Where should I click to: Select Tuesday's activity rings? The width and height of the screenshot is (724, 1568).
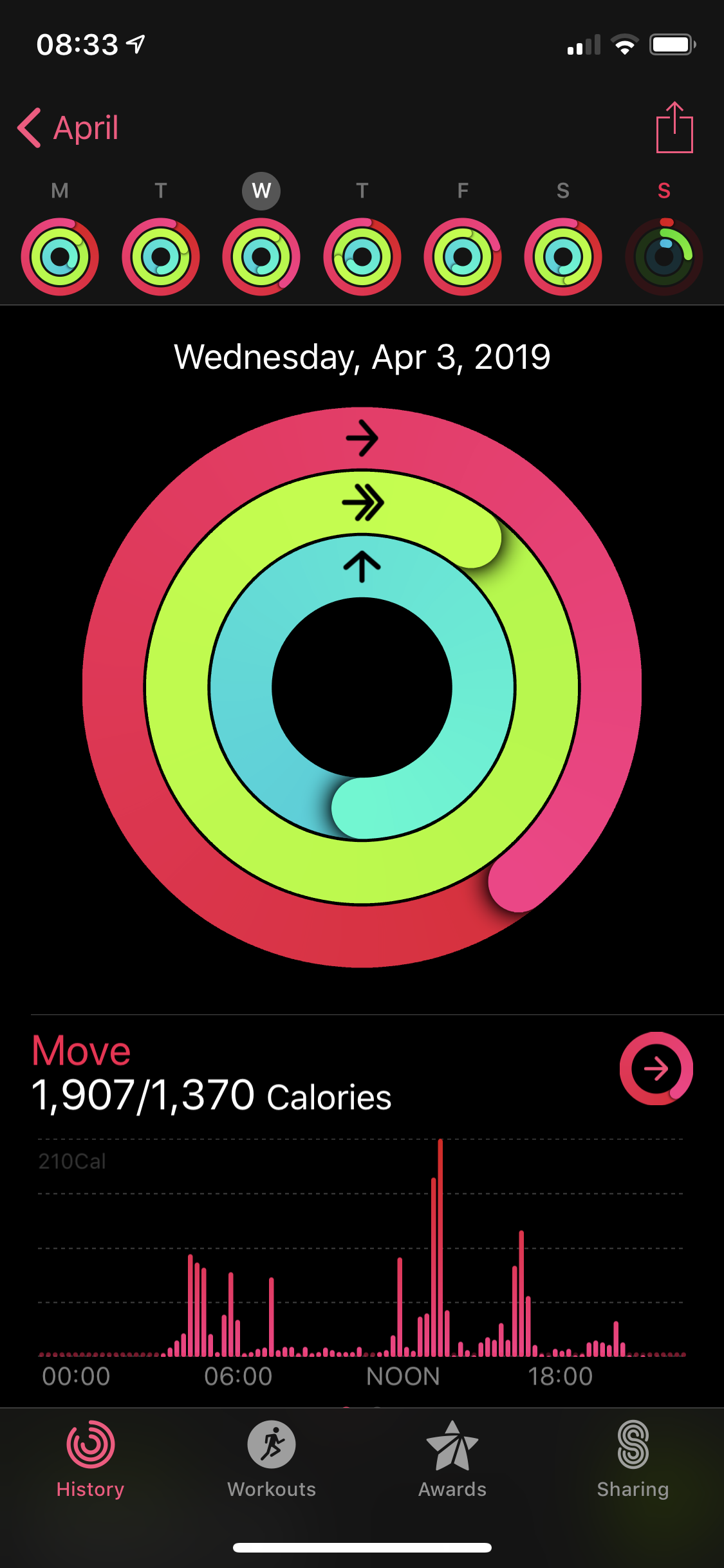tap(161, 257)
